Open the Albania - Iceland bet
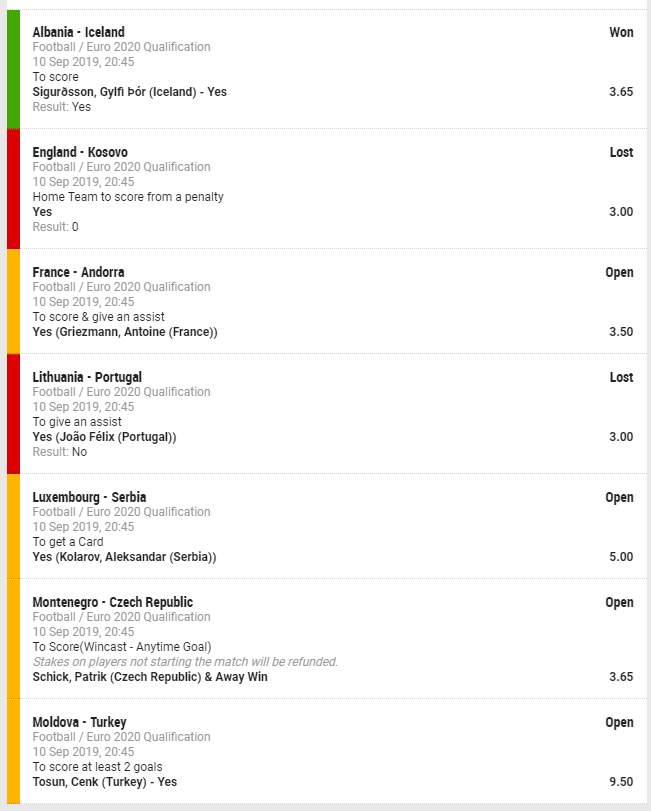This screenshot has width=651, height=811. point(78,32)
